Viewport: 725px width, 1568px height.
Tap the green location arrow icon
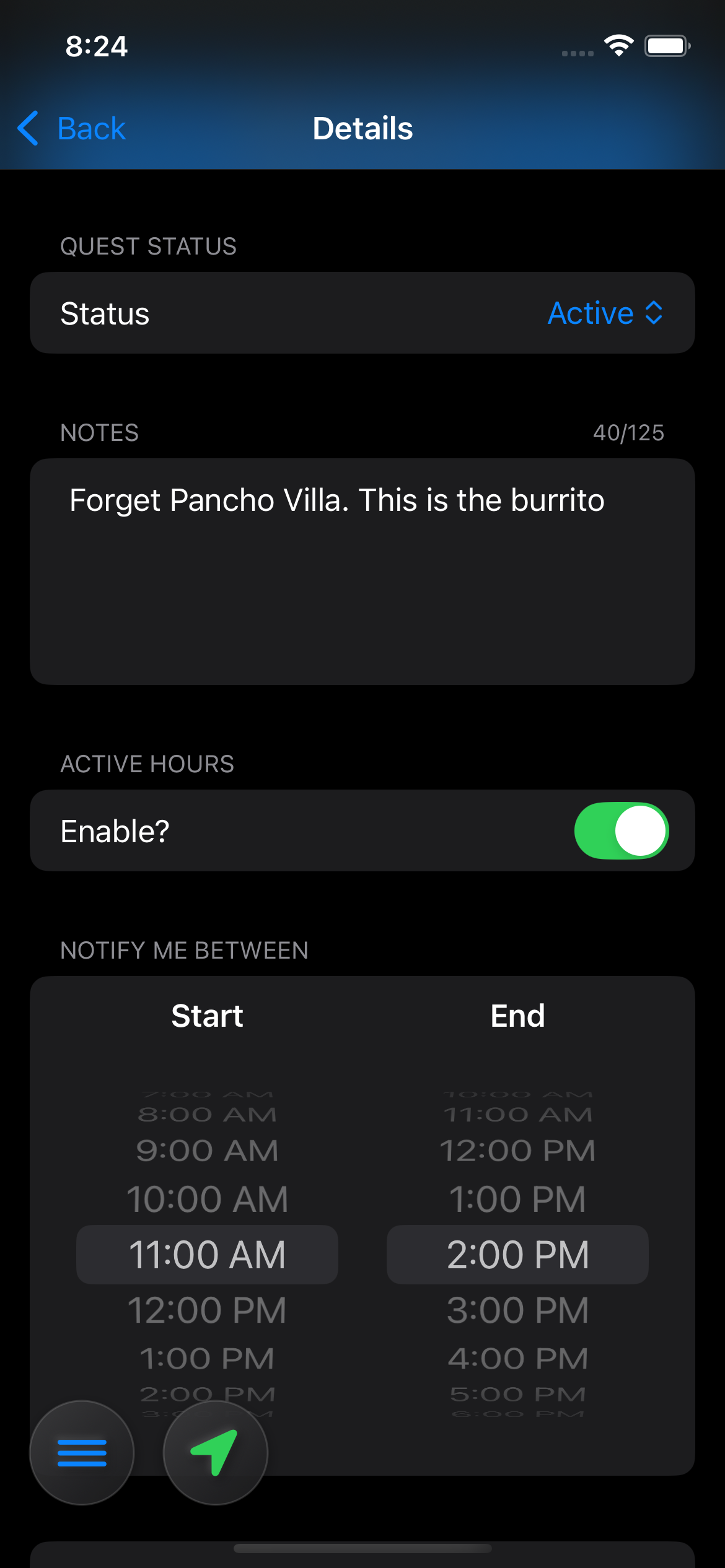tap(215, 1453)
